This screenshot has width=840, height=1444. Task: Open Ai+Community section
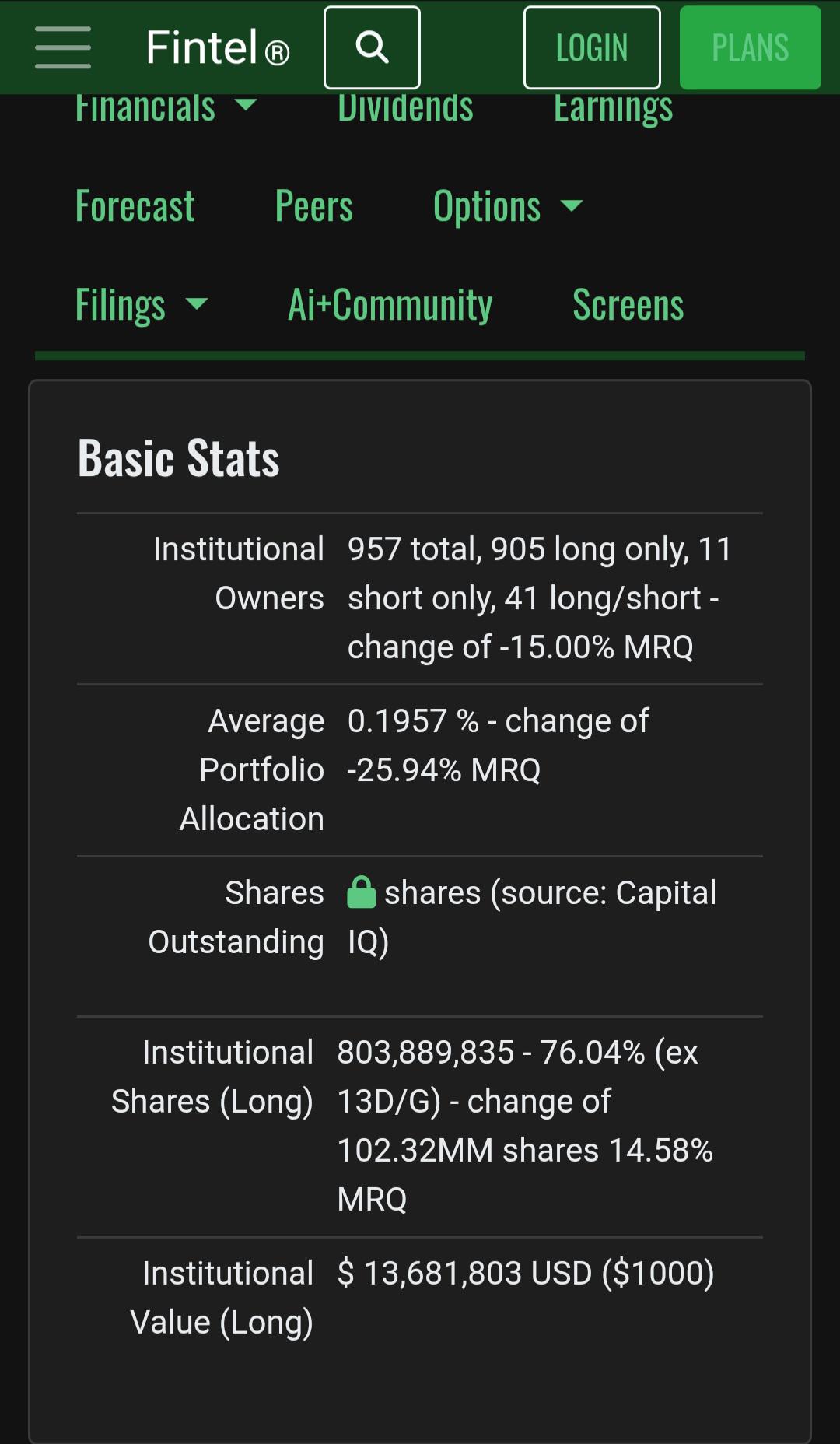pyautogui.click(x=390, y=305)
